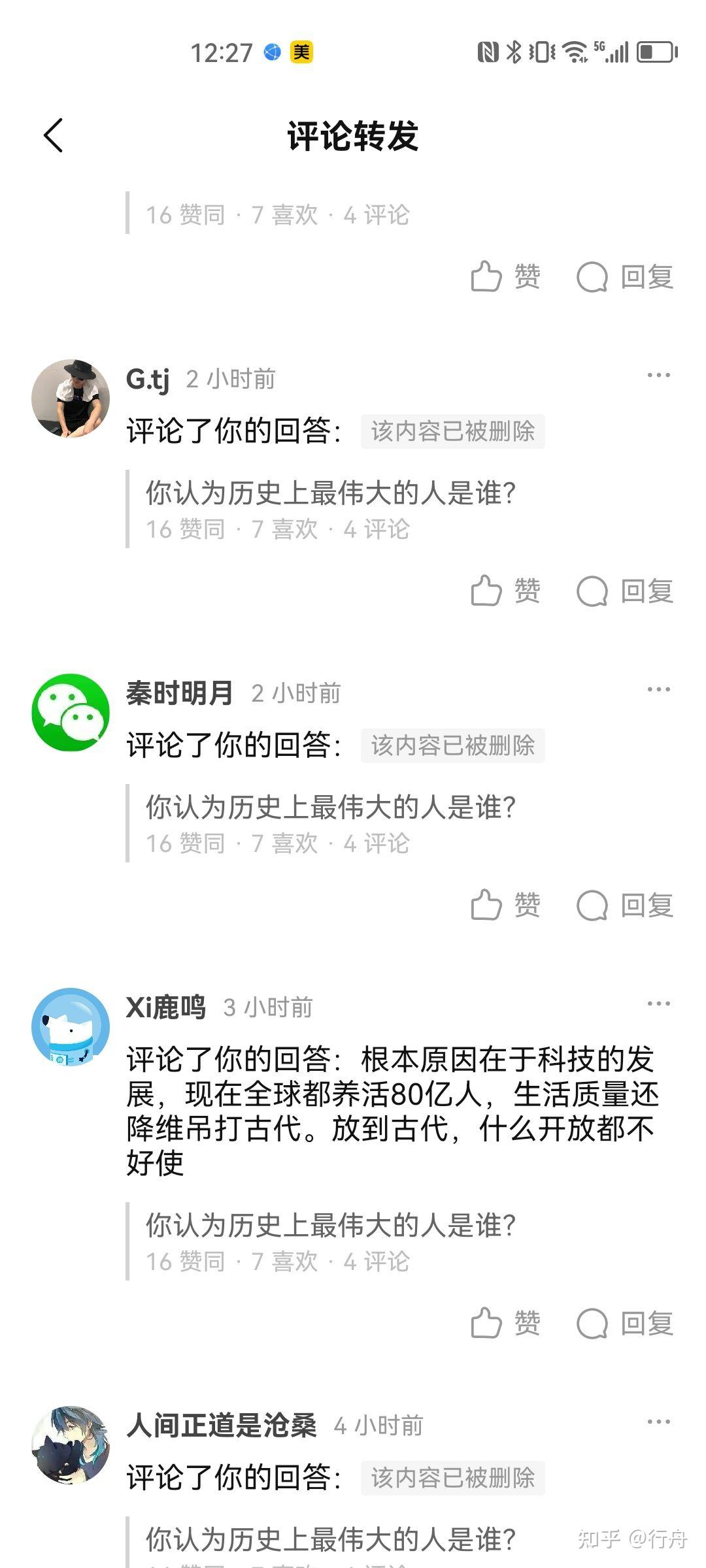Open 秦时明月's profile avatar
Image resolution: width=706 pixels, height=1568 pixels.
(x=71, y=712)
